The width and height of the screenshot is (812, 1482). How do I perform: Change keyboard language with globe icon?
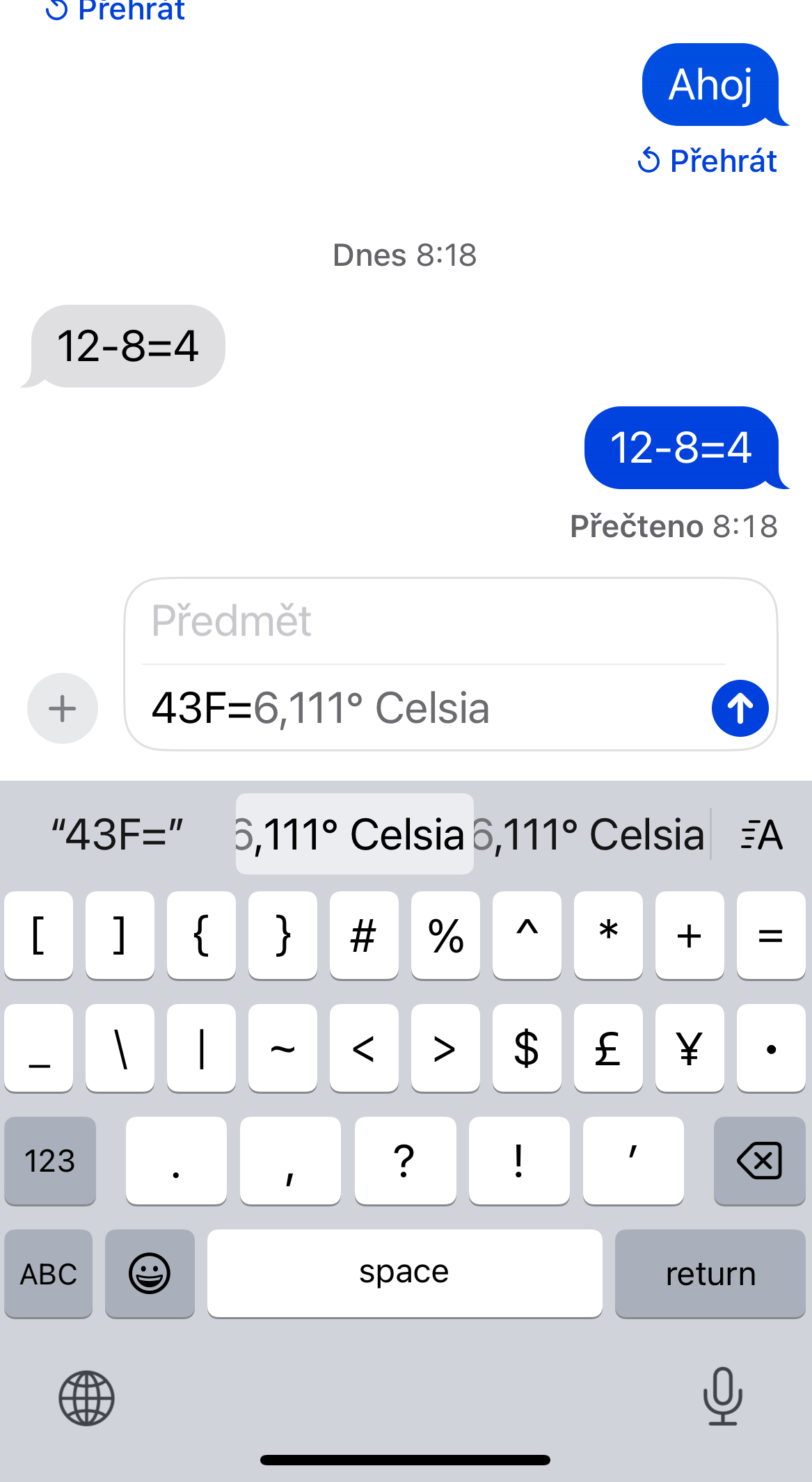[86, 1398]
